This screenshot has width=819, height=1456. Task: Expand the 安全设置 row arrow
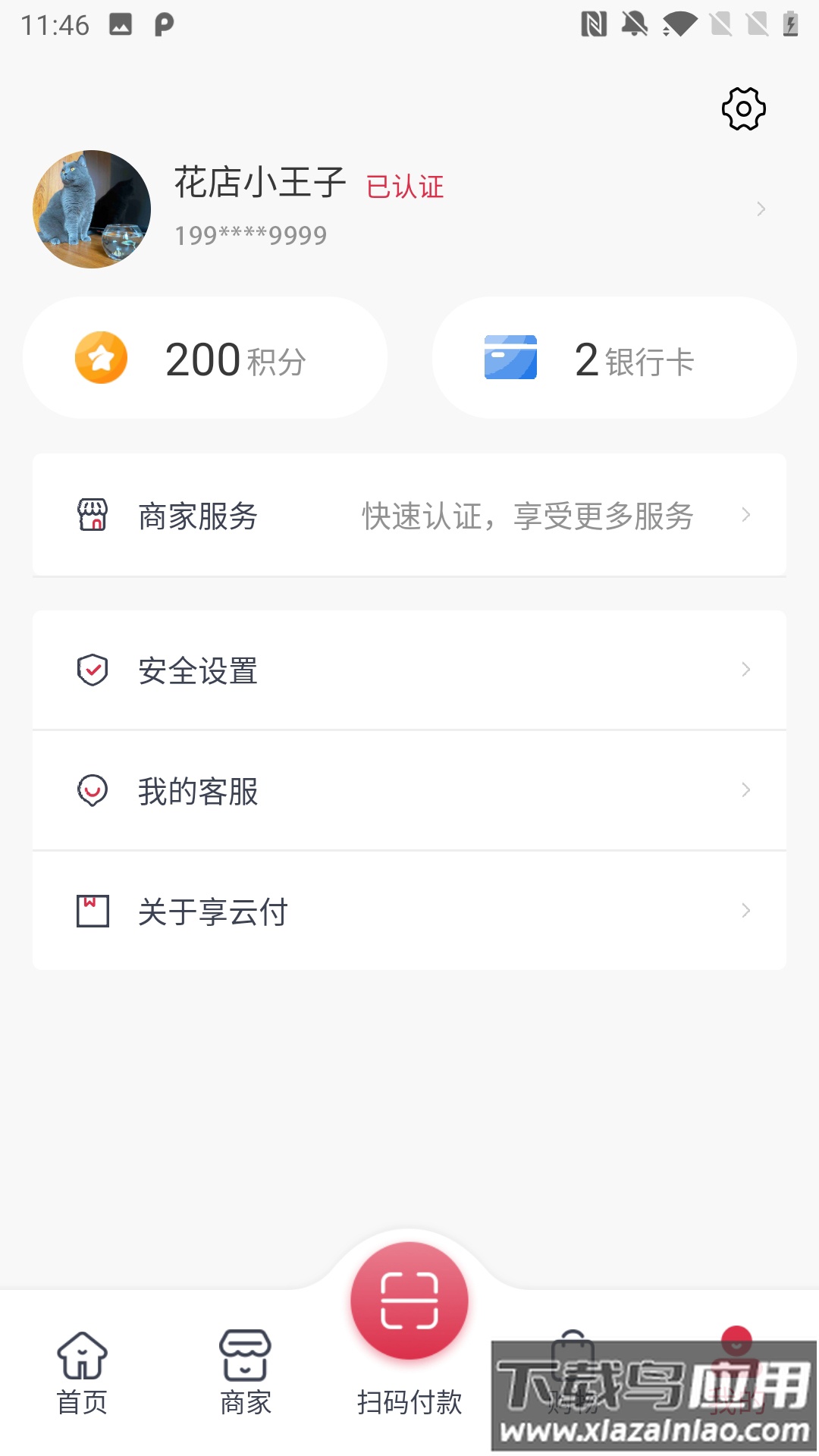coord(748,669)
